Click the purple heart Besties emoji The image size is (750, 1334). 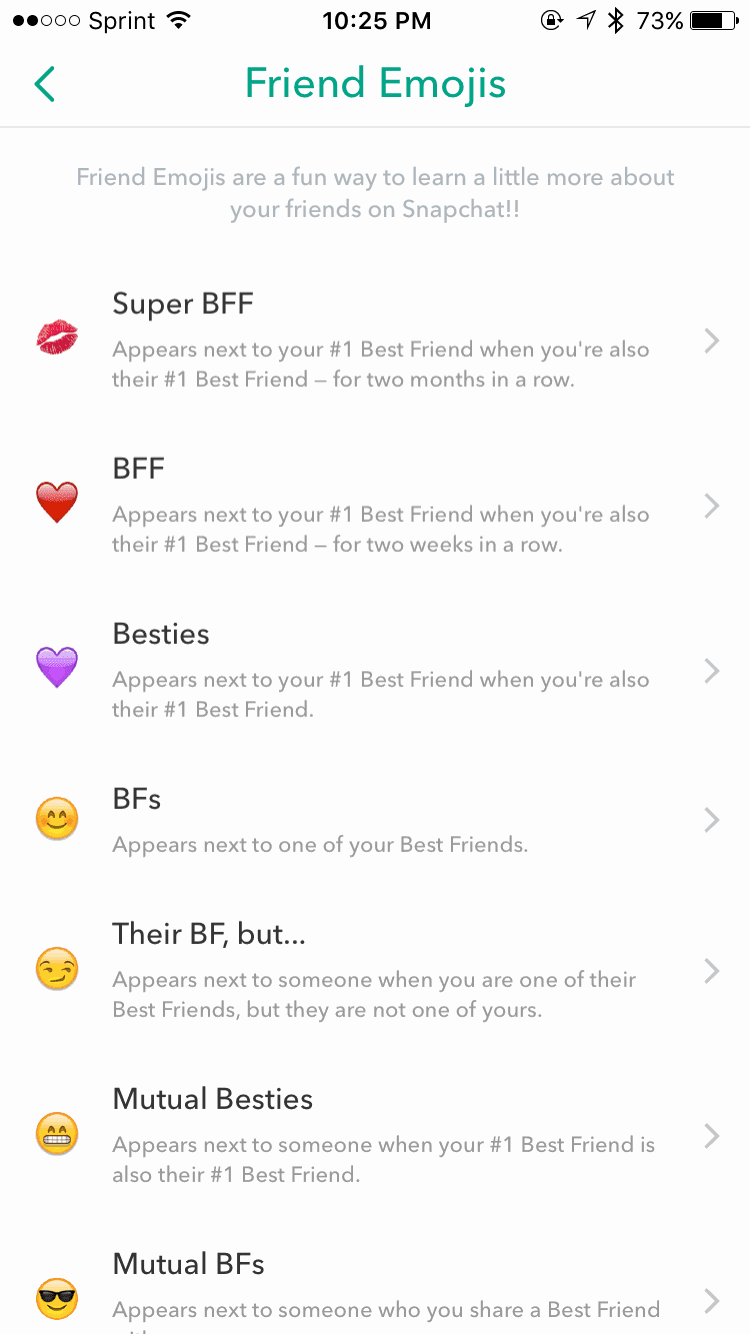[x=57, y=667]
